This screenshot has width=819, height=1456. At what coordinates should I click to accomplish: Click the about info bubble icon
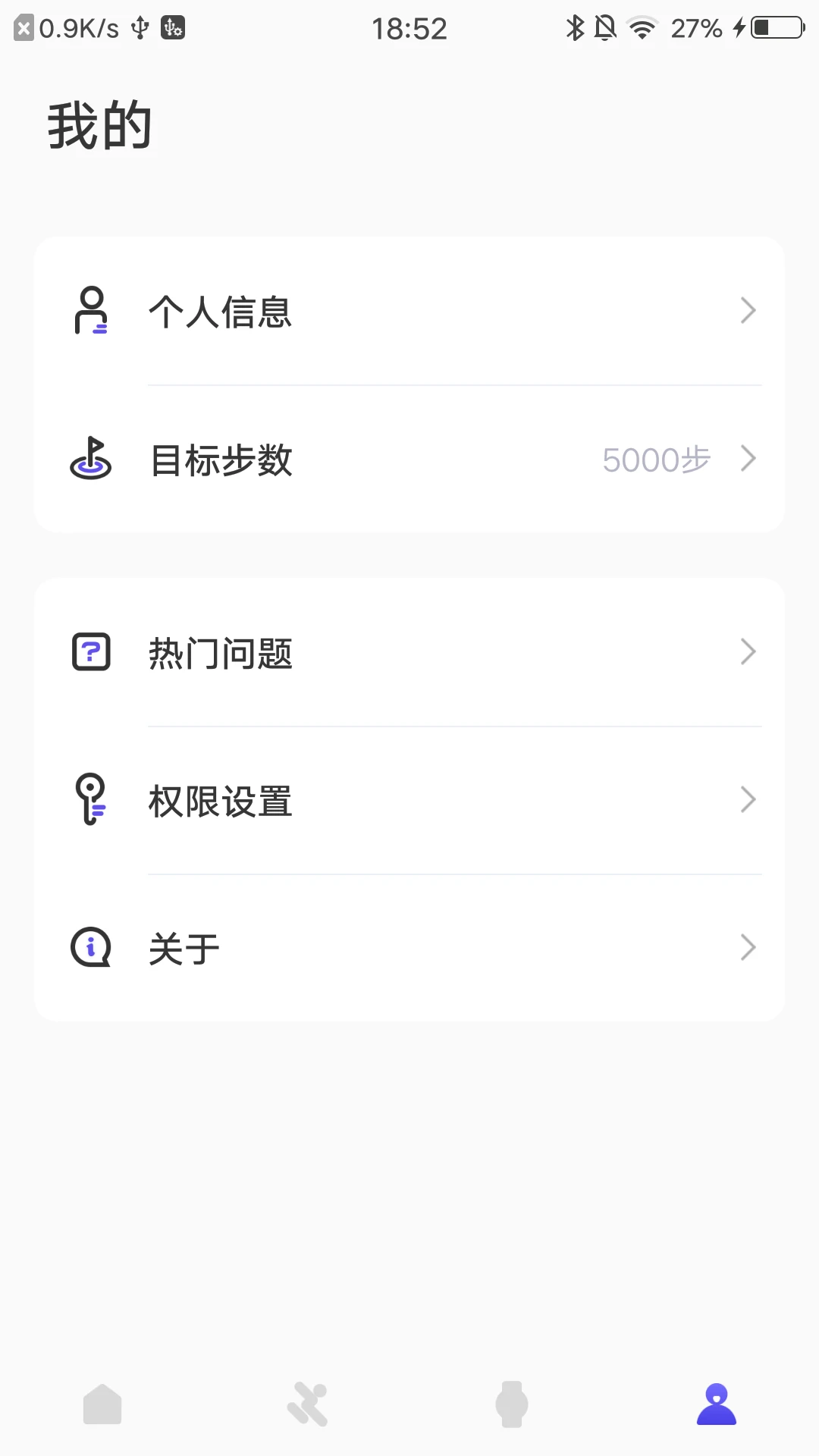91,946
